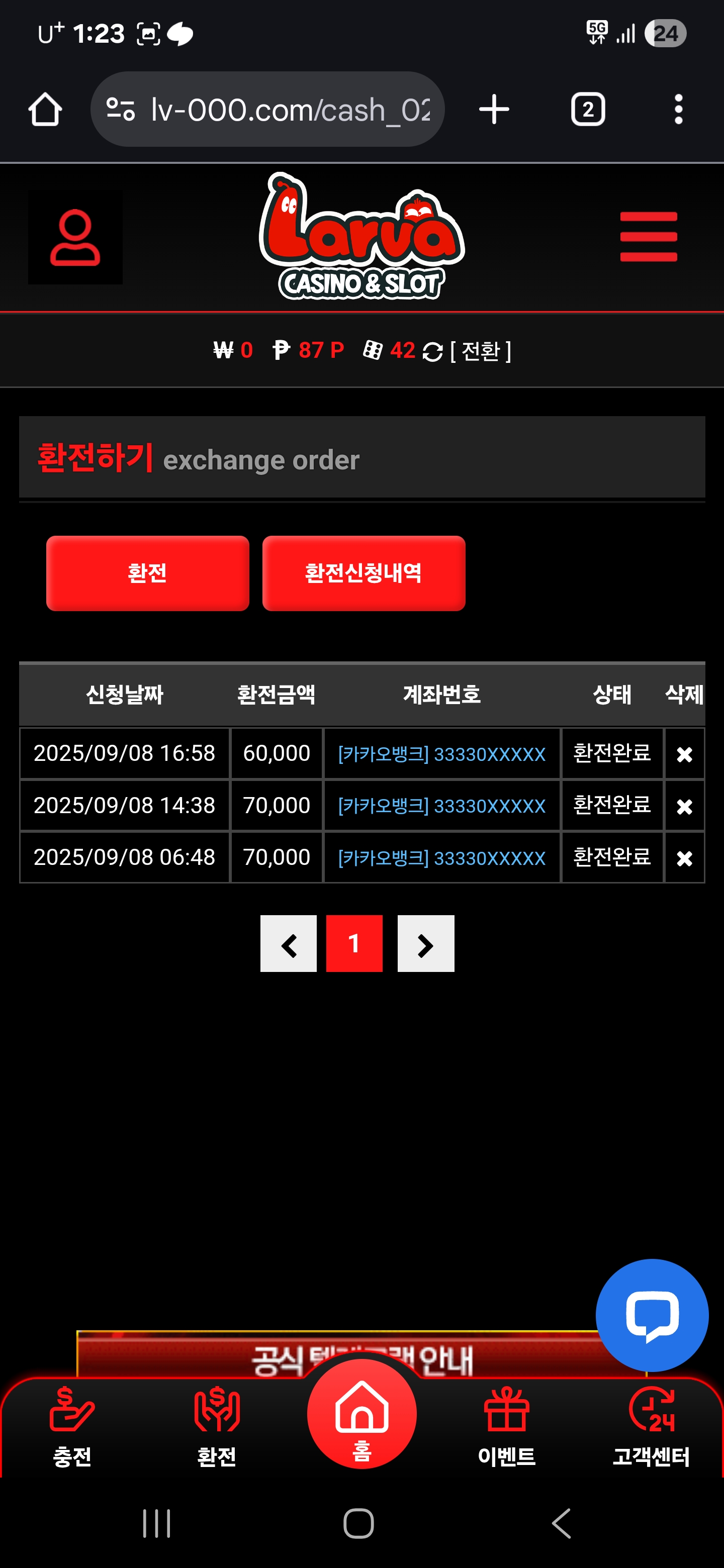View the open tabs switcher
This screenshot has height=1568, width=724.
588,110
